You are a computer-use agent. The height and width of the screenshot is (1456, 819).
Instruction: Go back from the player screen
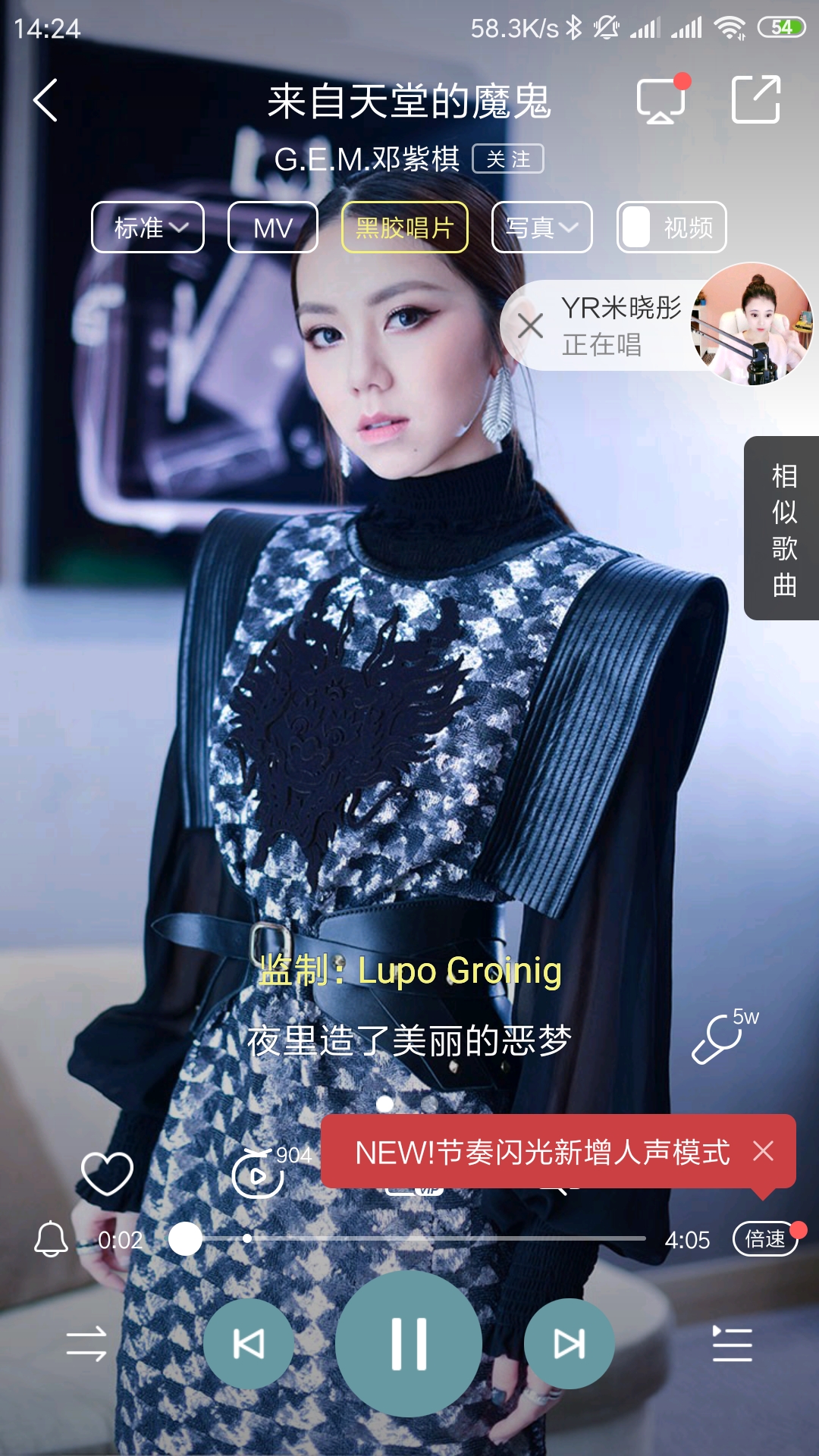click(45, 100)
